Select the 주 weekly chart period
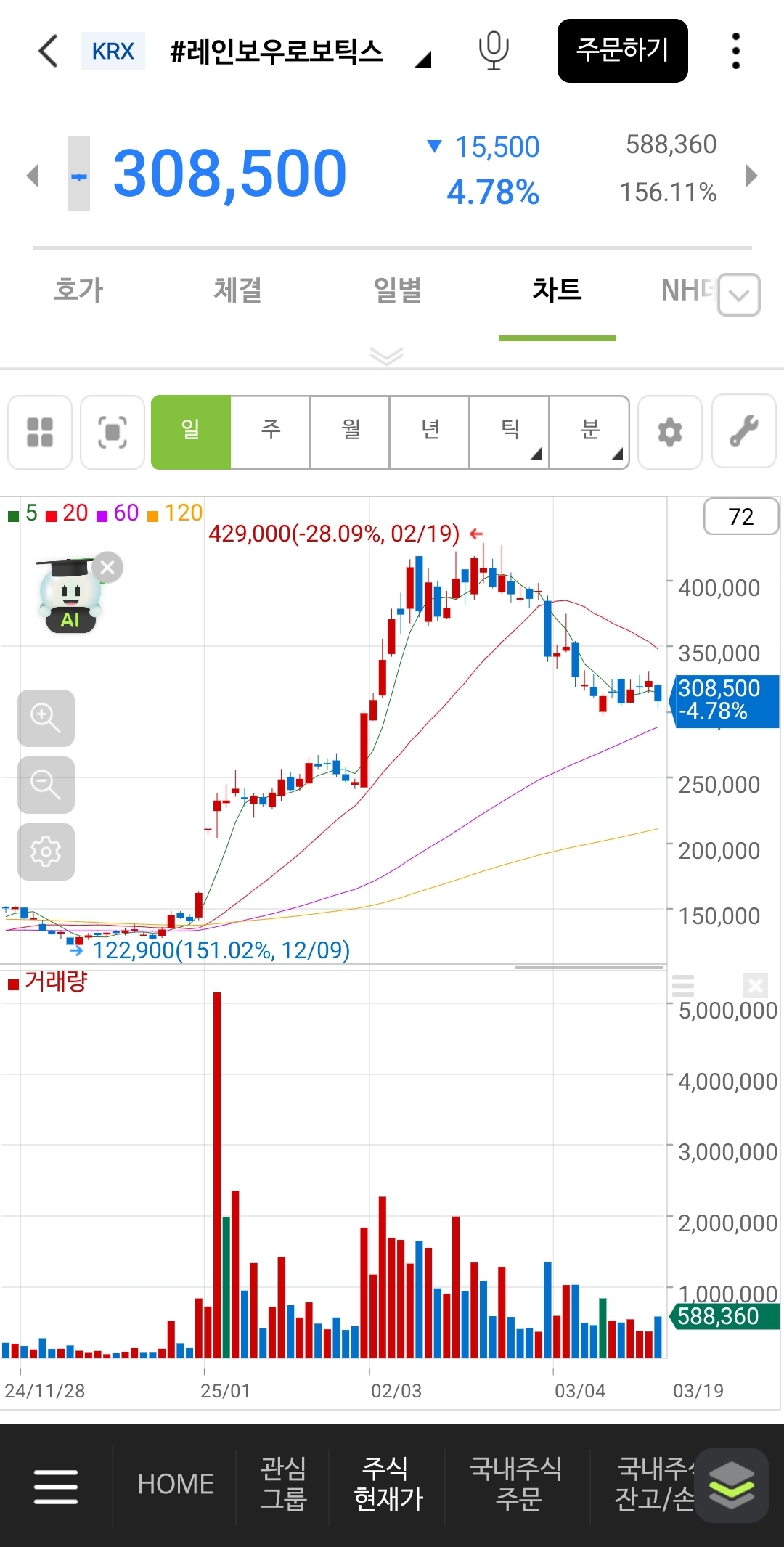The width and height of the screenshot is (784, 1547). [270, 432]
